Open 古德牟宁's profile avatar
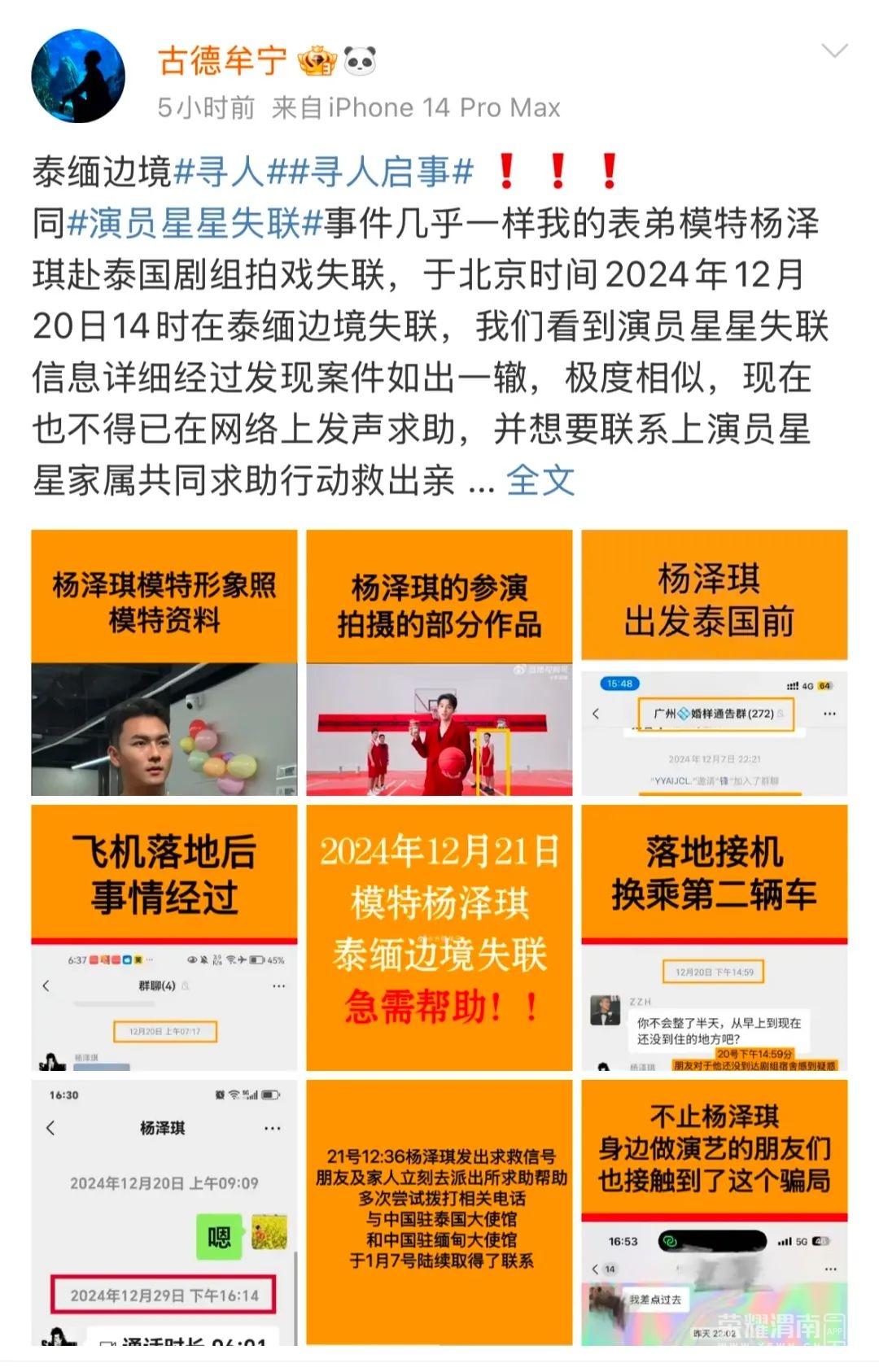 tap(78, 76)
